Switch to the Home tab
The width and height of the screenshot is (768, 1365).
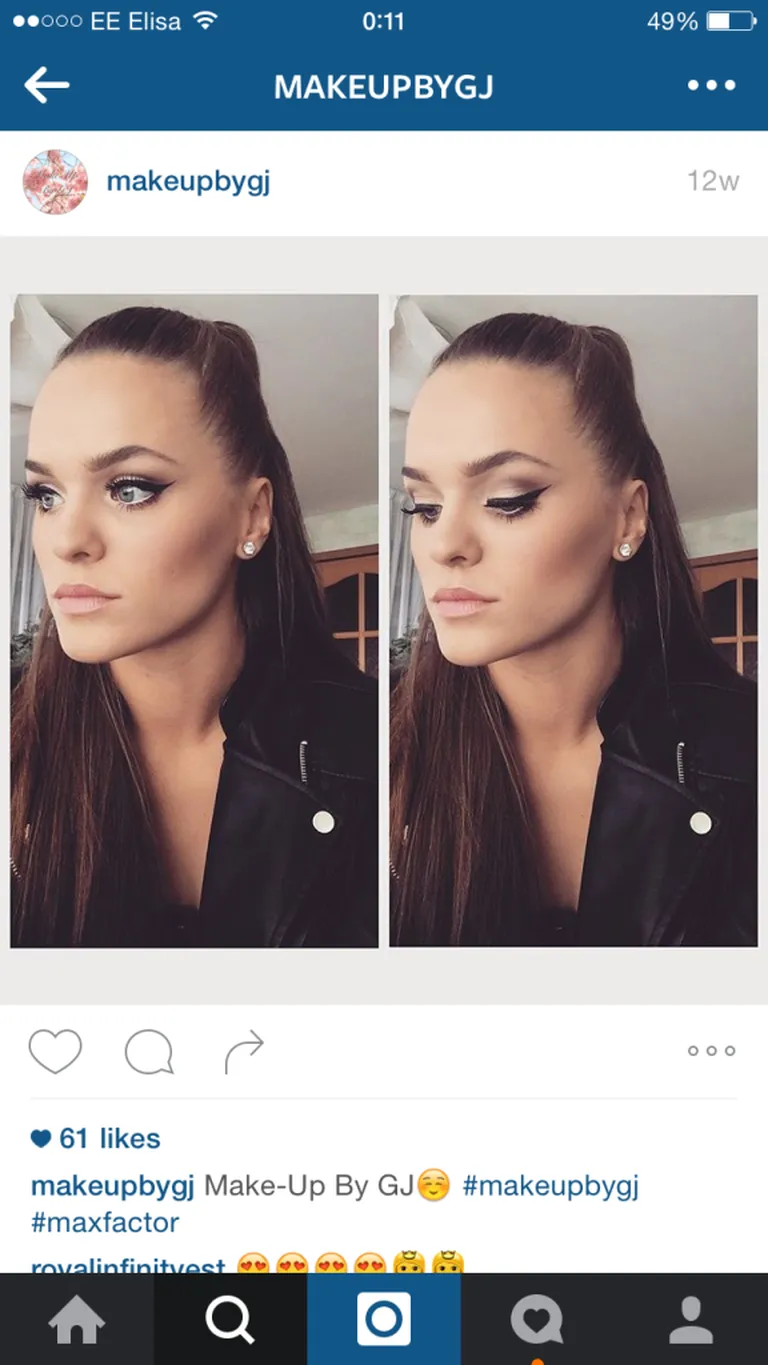[x=77, y=1320]
